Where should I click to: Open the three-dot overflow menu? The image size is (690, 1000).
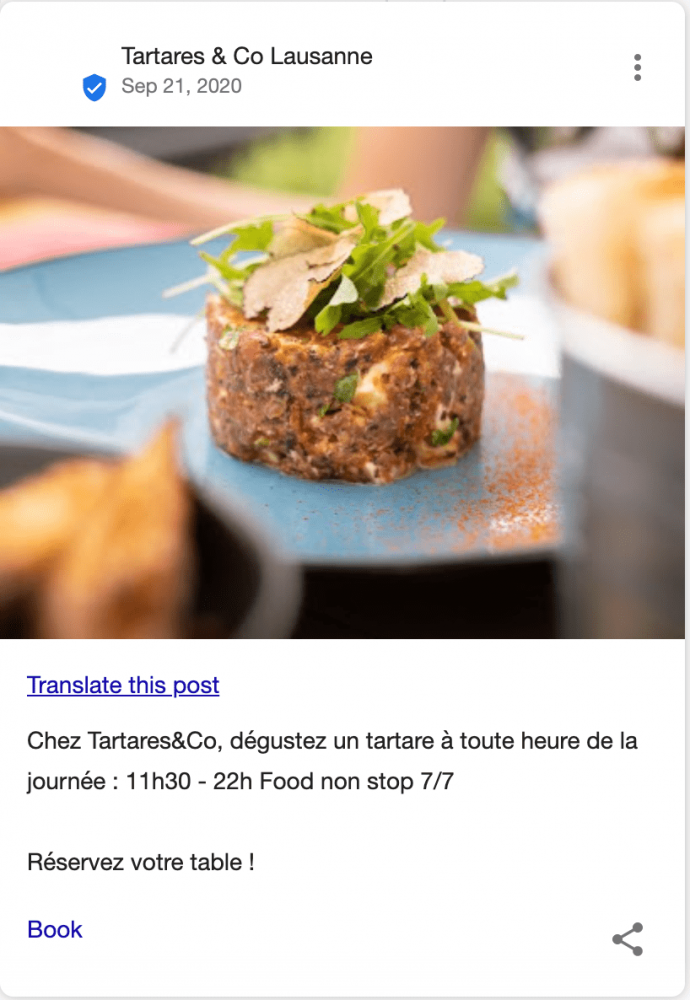(637, 68)
